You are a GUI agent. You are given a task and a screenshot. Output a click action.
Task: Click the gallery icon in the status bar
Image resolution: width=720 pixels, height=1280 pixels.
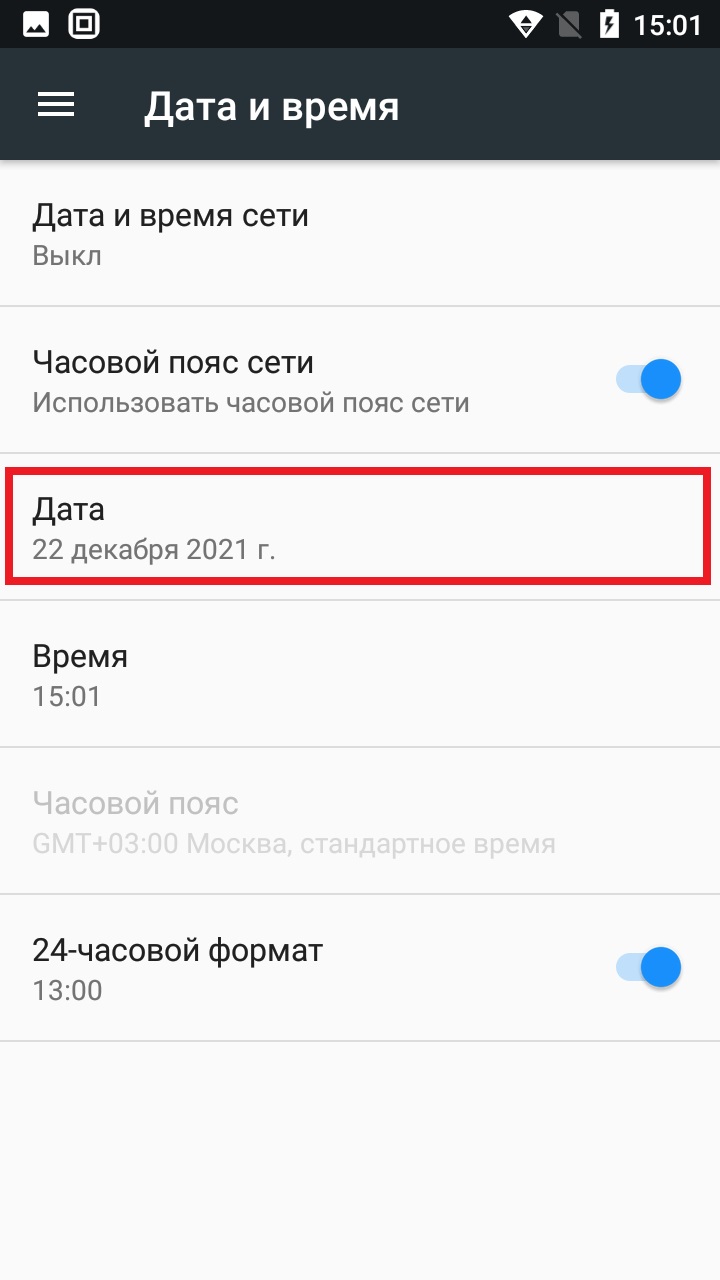coord(34,22)
